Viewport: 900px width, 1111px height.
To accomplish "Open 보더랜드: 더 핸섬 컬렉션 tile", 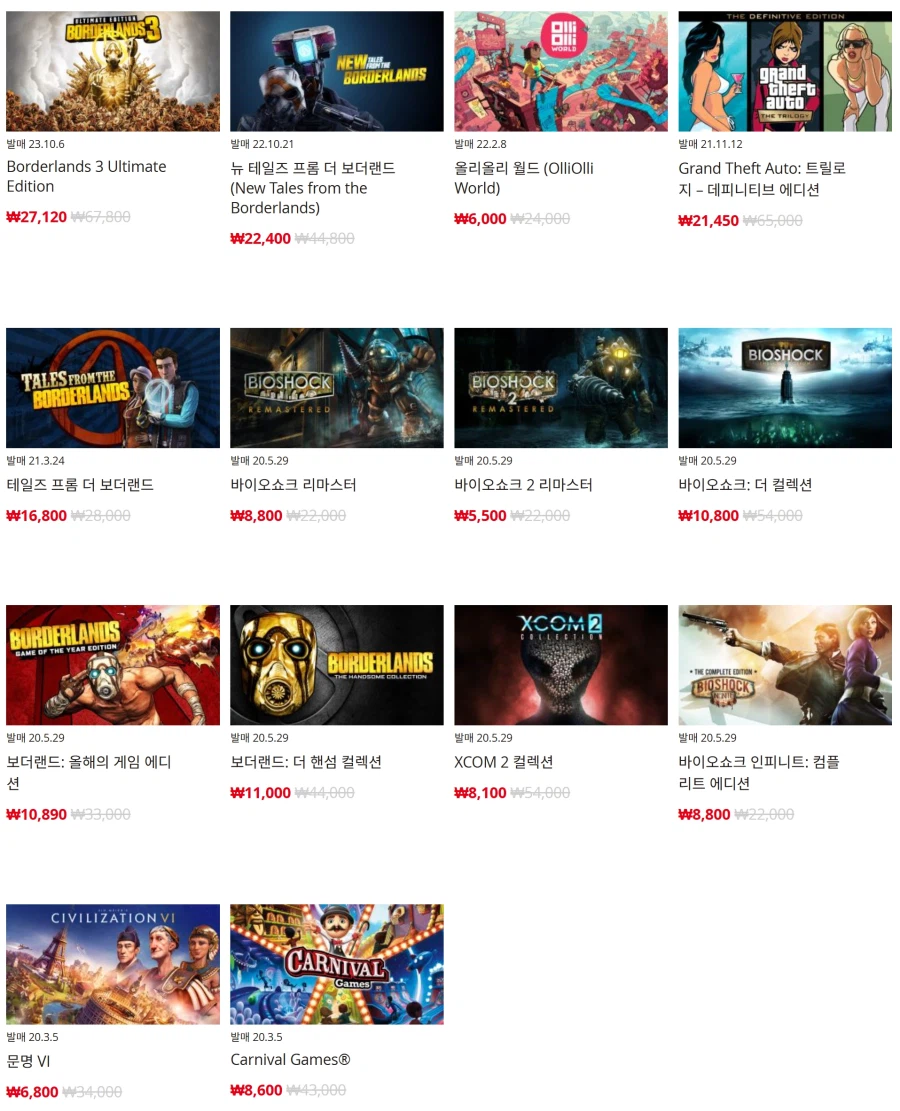I will tap(337, 665).
